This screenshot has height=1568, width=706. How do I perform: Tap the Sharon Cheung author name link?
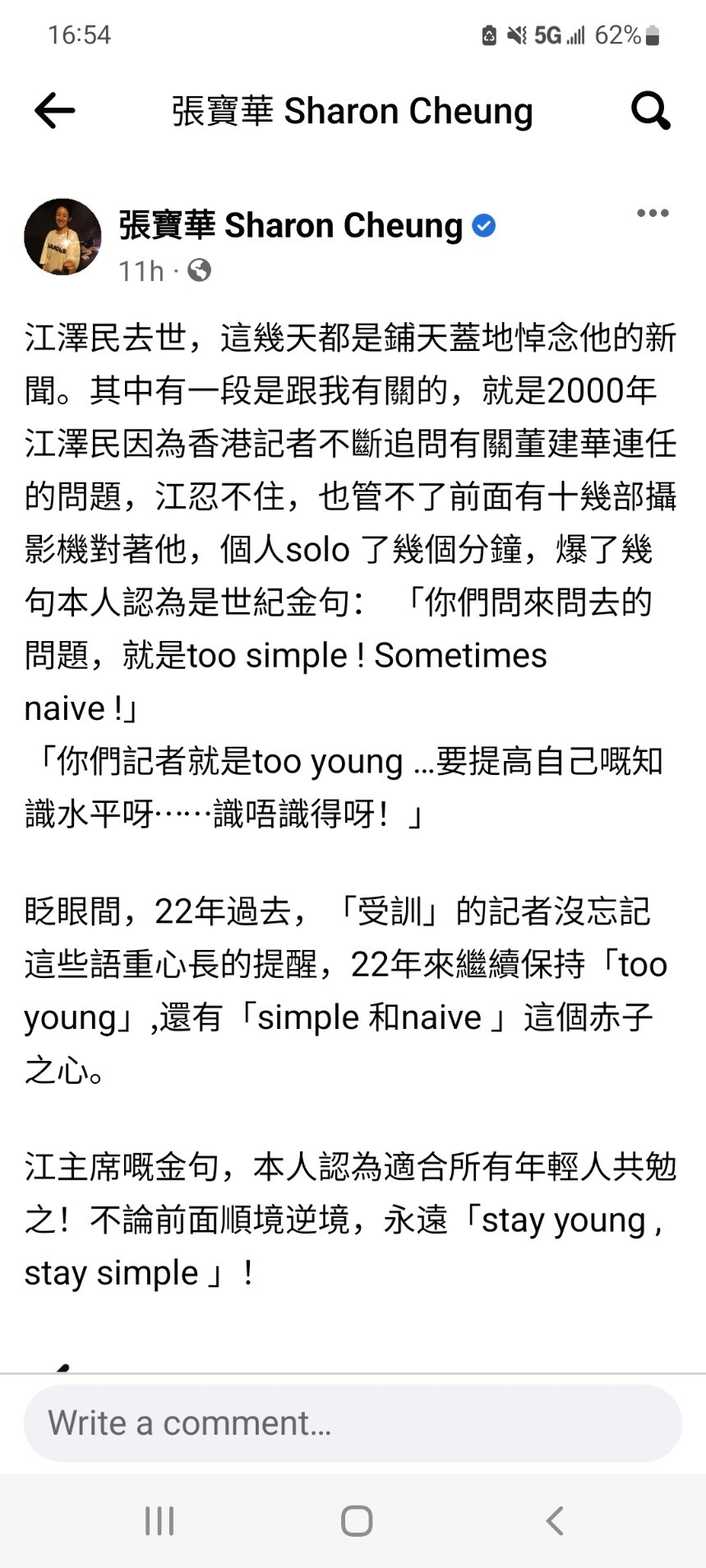click(291, 225)
